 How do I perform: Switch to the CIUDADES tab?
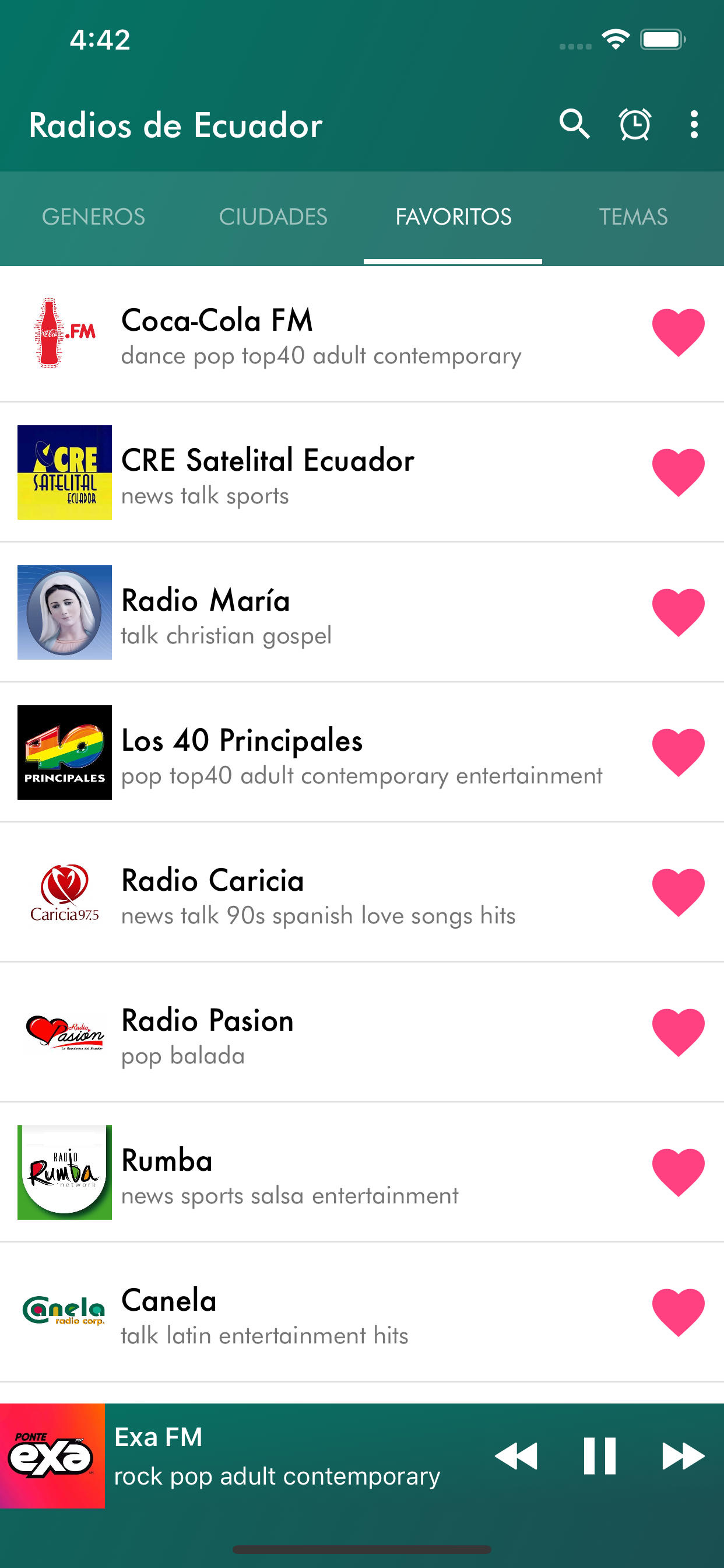click(x=273, y=216)
